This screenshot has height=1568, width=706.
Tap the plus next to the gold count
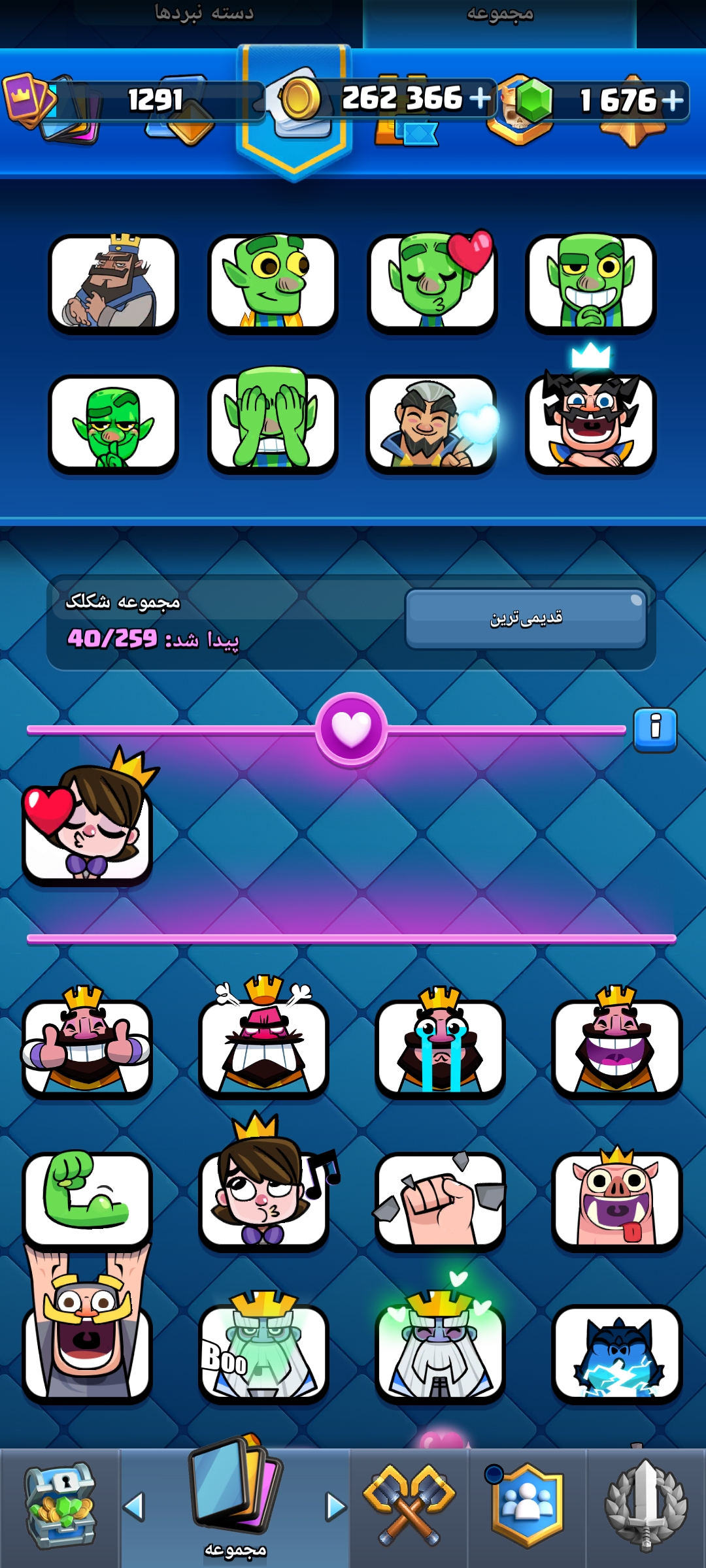coord(480,99)
